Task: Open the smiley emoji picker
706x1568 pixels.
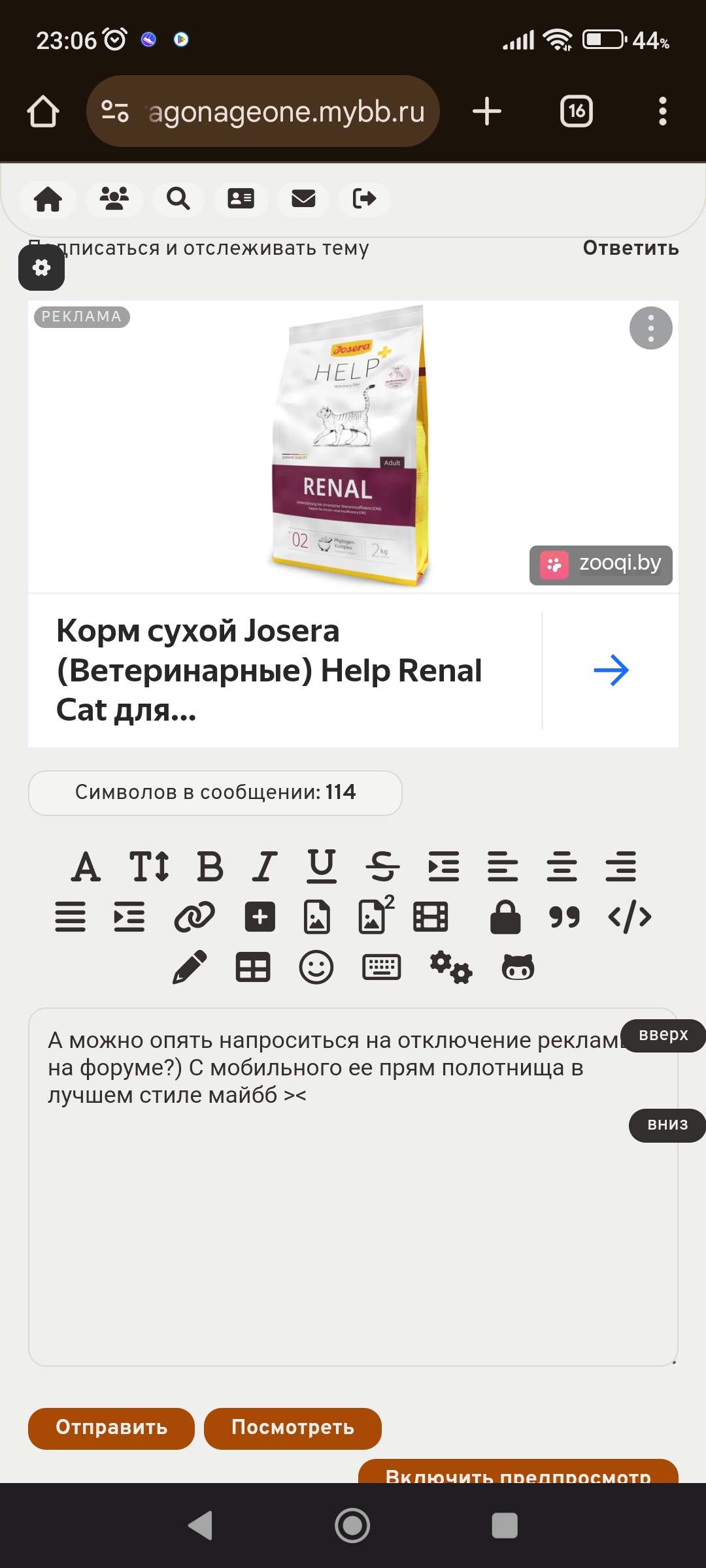Action: (316, 968)
